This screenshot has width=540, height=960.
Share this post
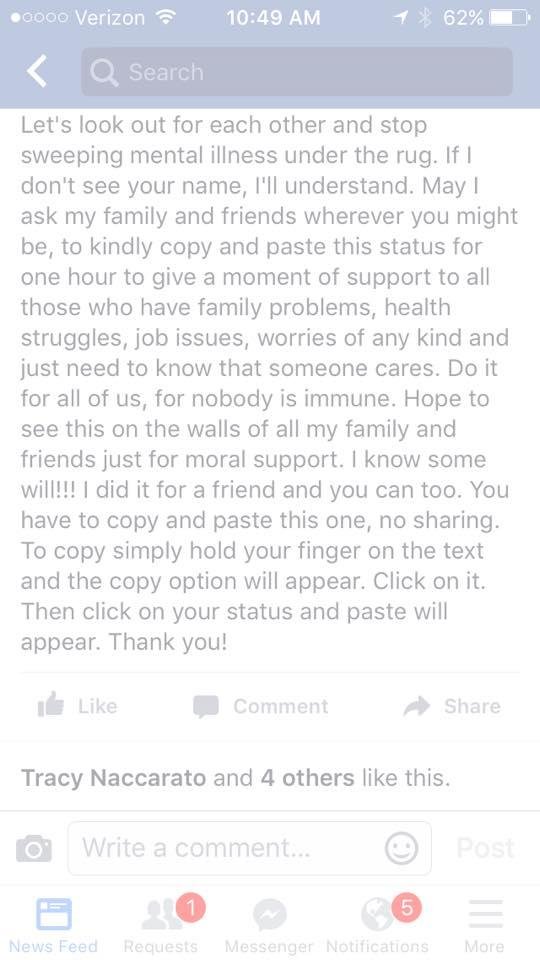452,706
